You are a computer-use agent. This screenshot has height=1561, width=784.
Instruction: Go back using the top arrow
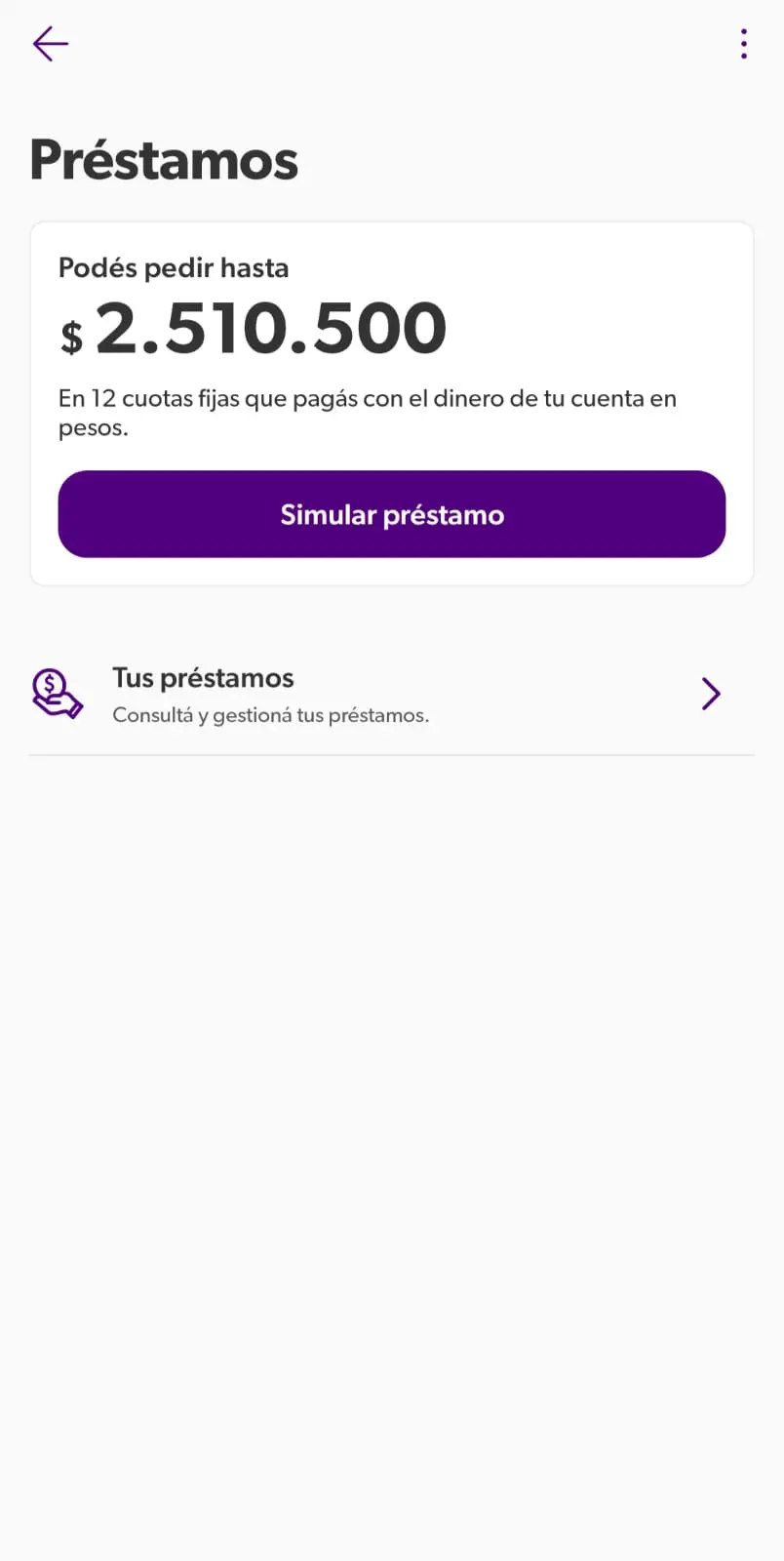click(50, 44)
